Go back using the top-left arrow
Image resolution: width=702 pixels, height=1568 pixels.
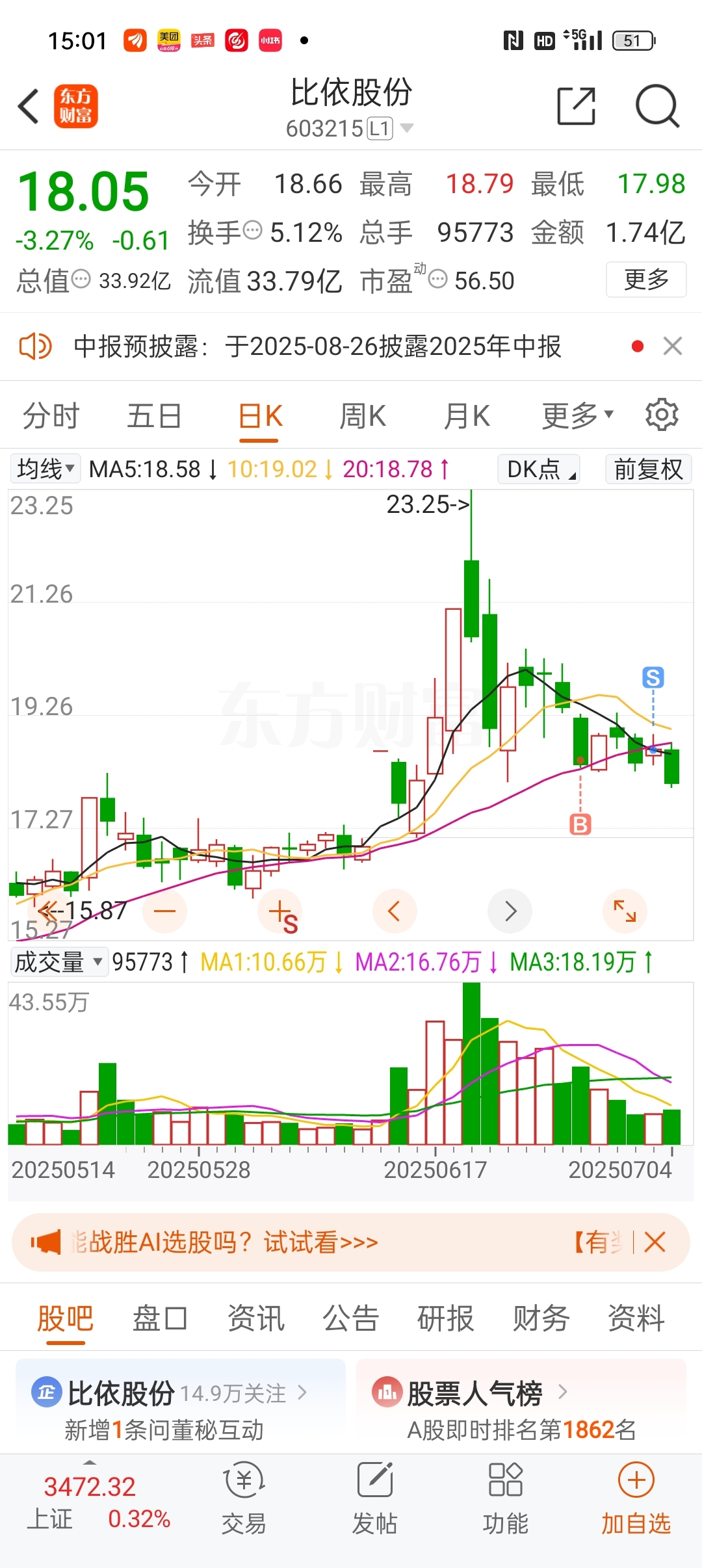[29, 106]
